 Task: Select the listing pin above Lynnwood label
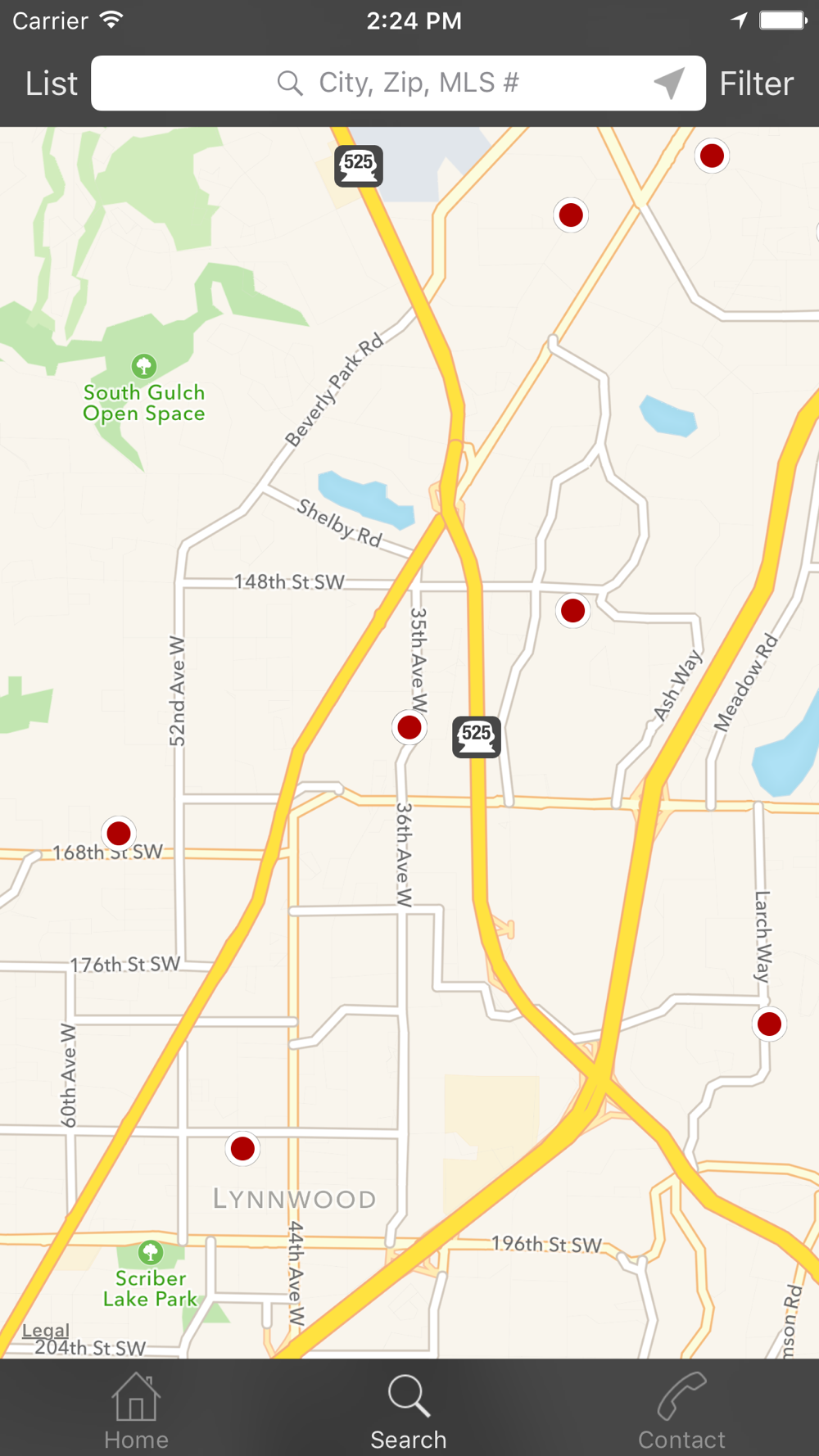[242, 1149]
